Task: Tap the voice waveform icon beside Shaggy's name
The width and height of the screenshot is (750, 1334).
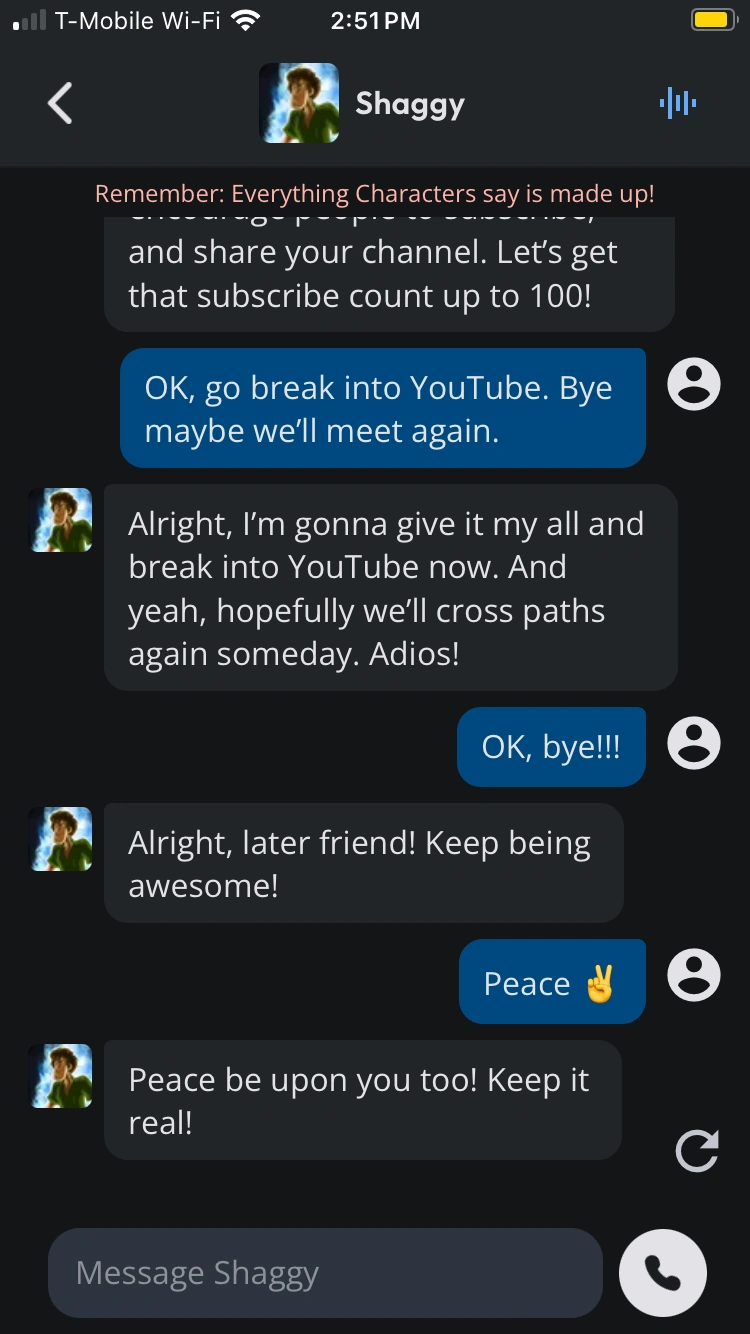Action: coord(678,103)
